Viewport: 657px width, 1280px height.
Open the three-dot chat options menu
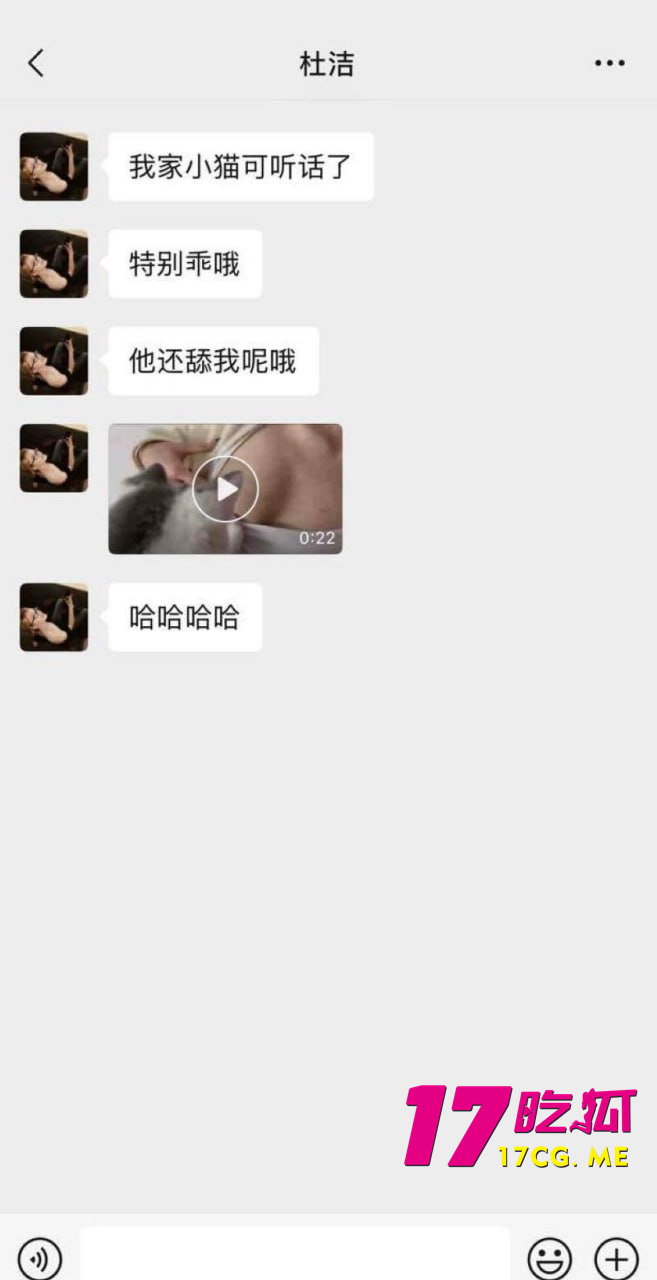click(609, 64)
